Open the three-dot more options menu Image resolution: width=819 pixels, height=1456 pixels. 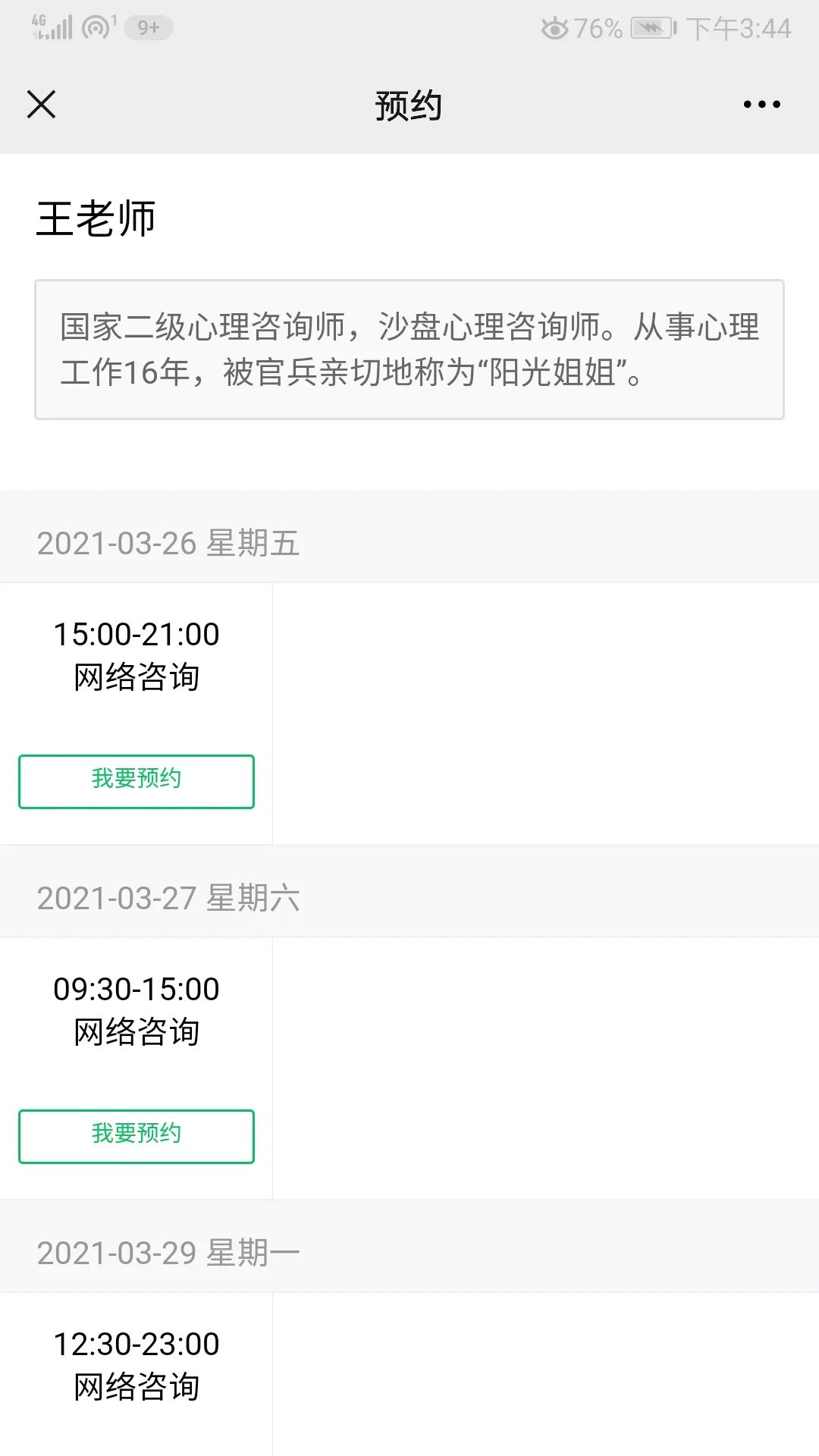pyautogui.click(x=761, y=105)
